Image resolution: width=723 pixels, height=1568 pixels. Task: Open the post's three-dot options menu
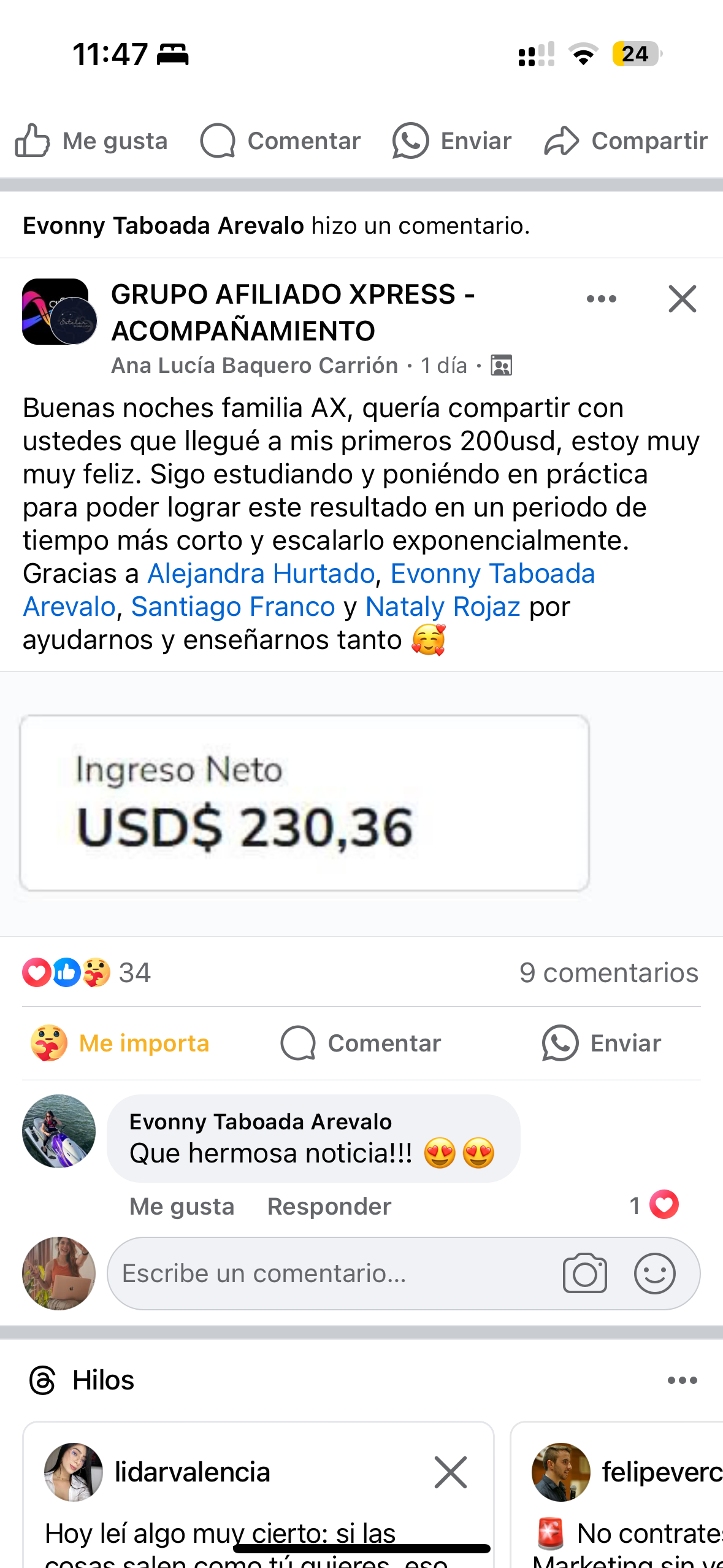click(x=601, y=299)
